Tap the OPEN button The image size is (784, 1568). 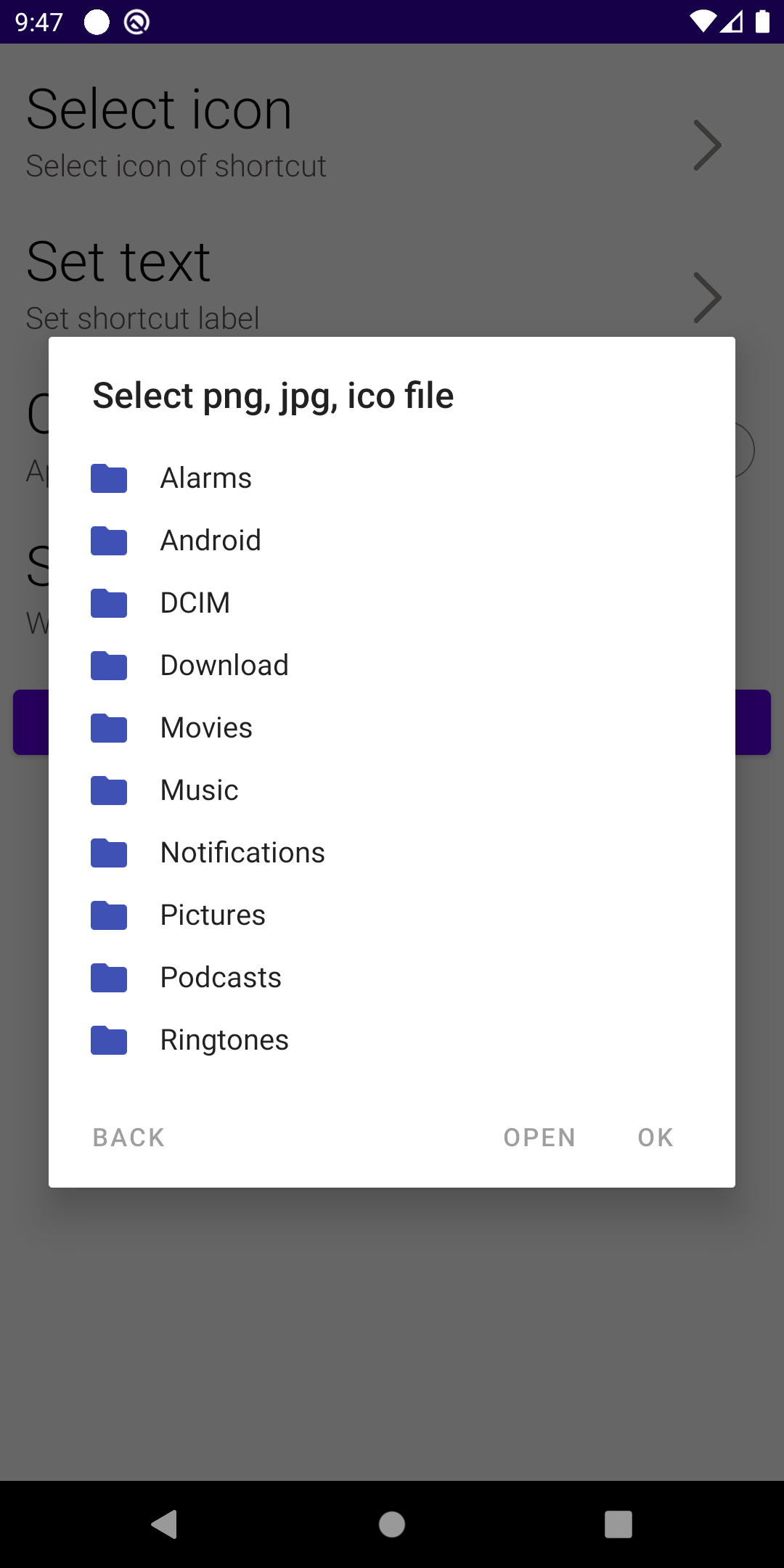(x=539, y=1138)
